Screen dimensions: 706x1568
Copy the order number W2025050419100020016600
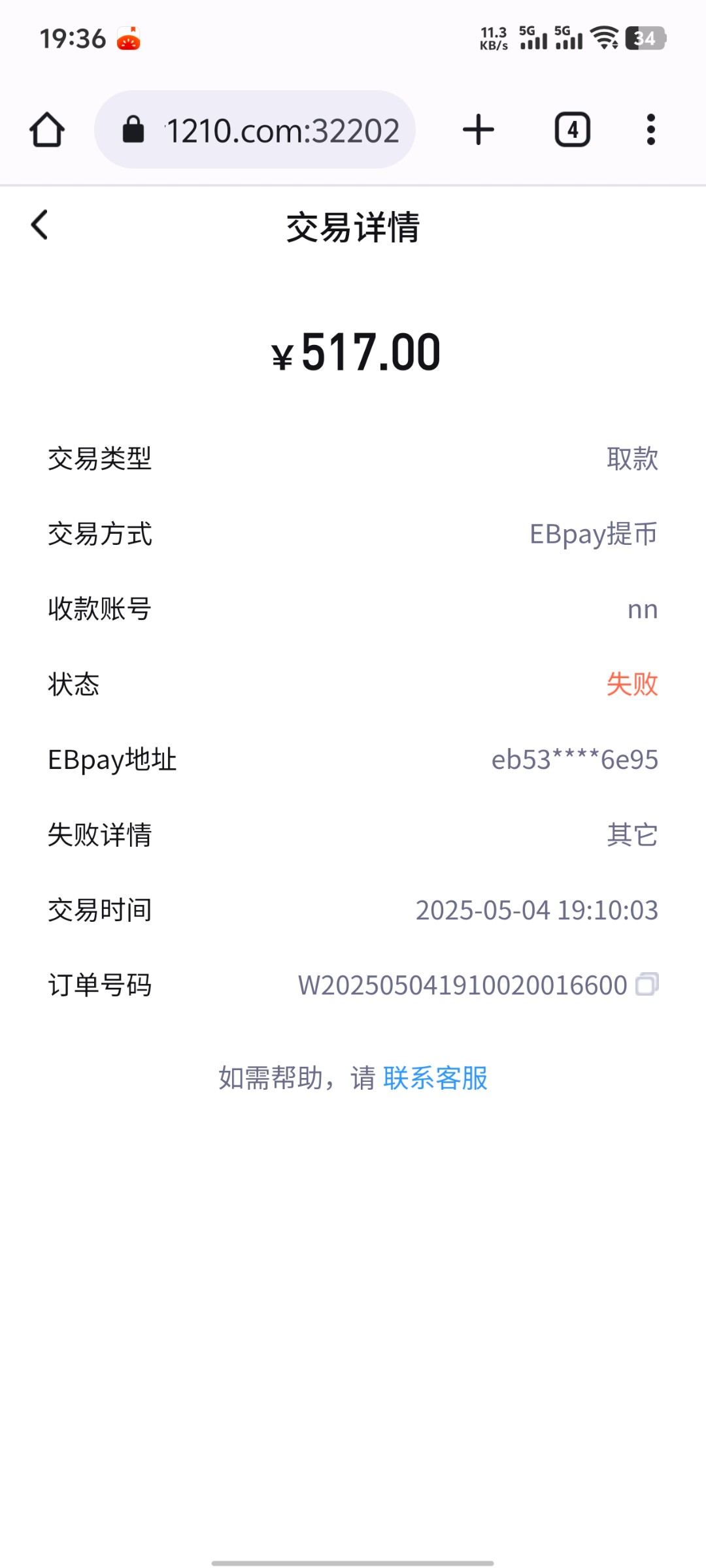point(647,985)
